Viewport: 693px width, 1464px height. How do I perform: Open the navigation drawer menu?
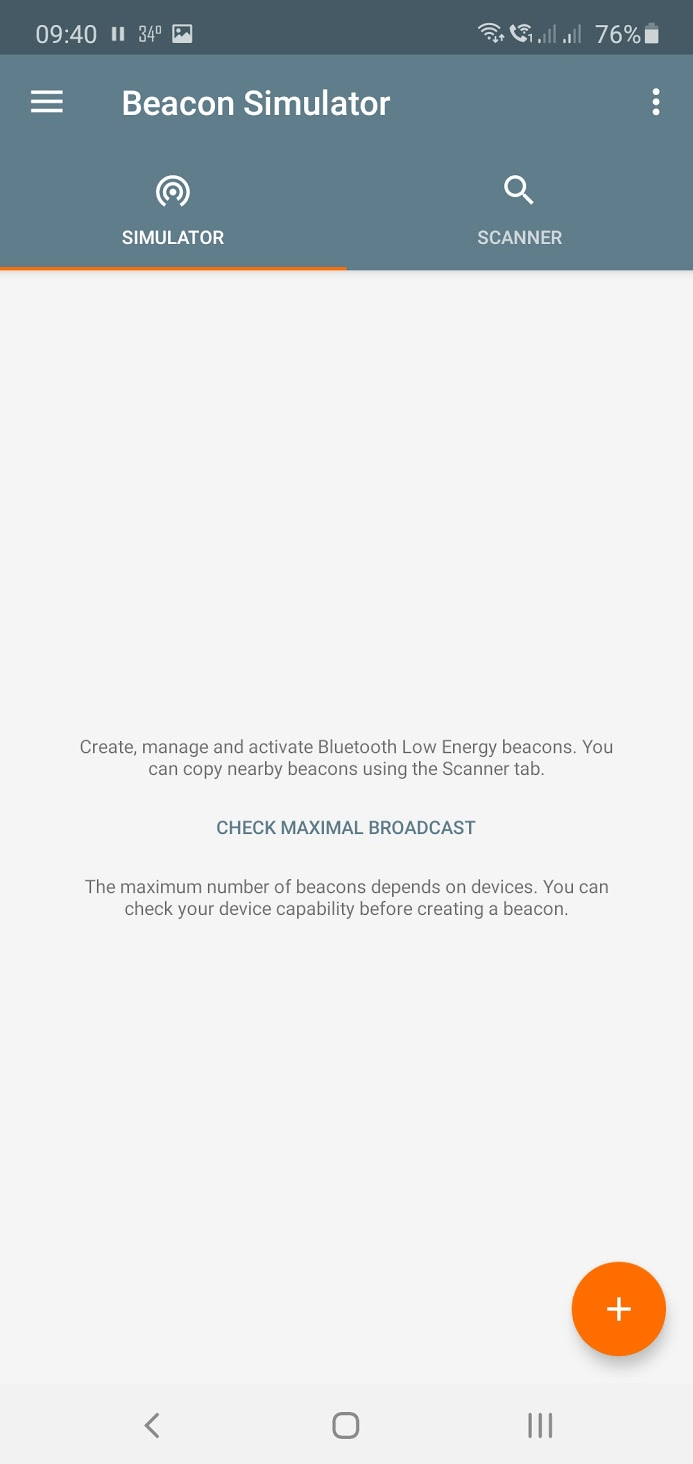tap(47, 102)
